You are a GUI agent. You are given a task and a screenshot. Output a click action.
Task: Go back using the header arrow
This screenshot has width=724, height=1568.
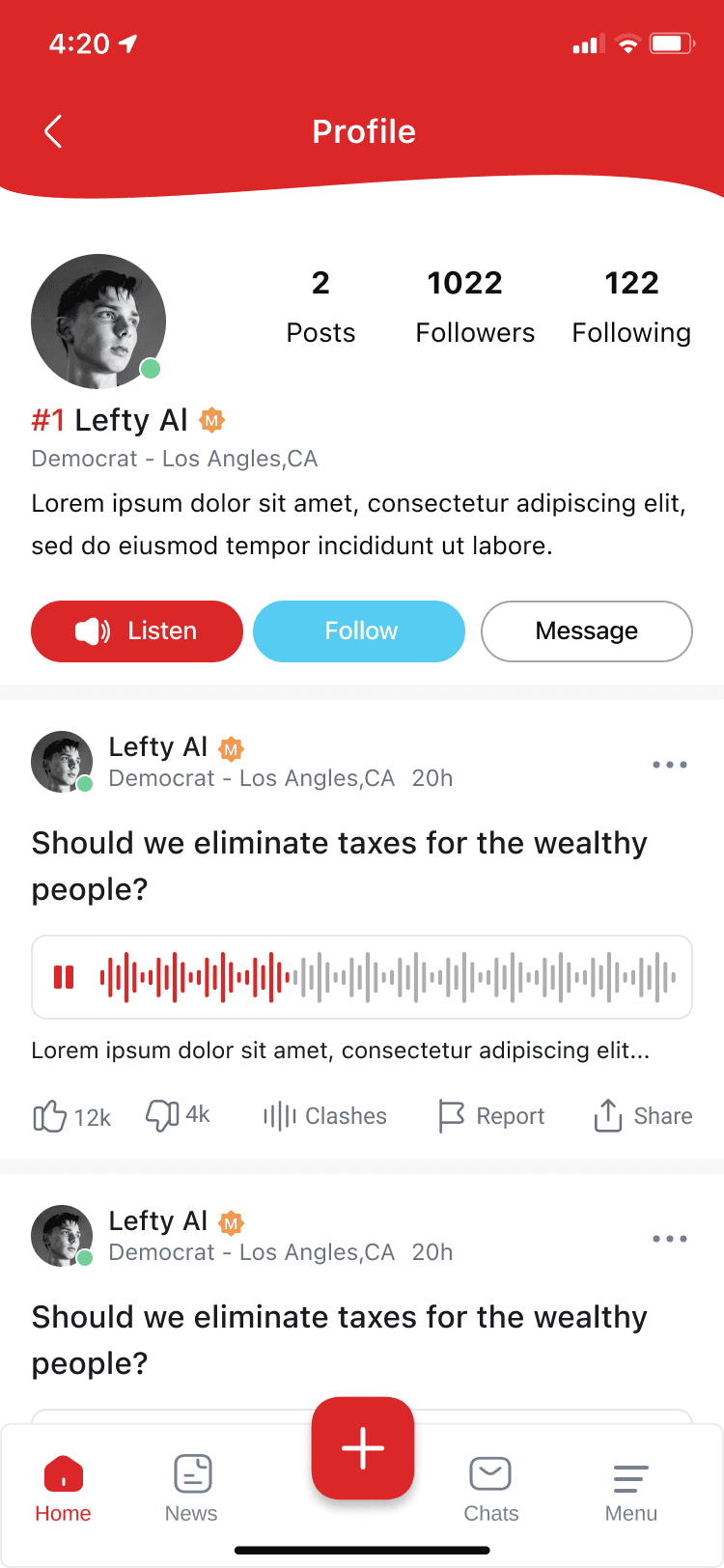pos(54,131)
